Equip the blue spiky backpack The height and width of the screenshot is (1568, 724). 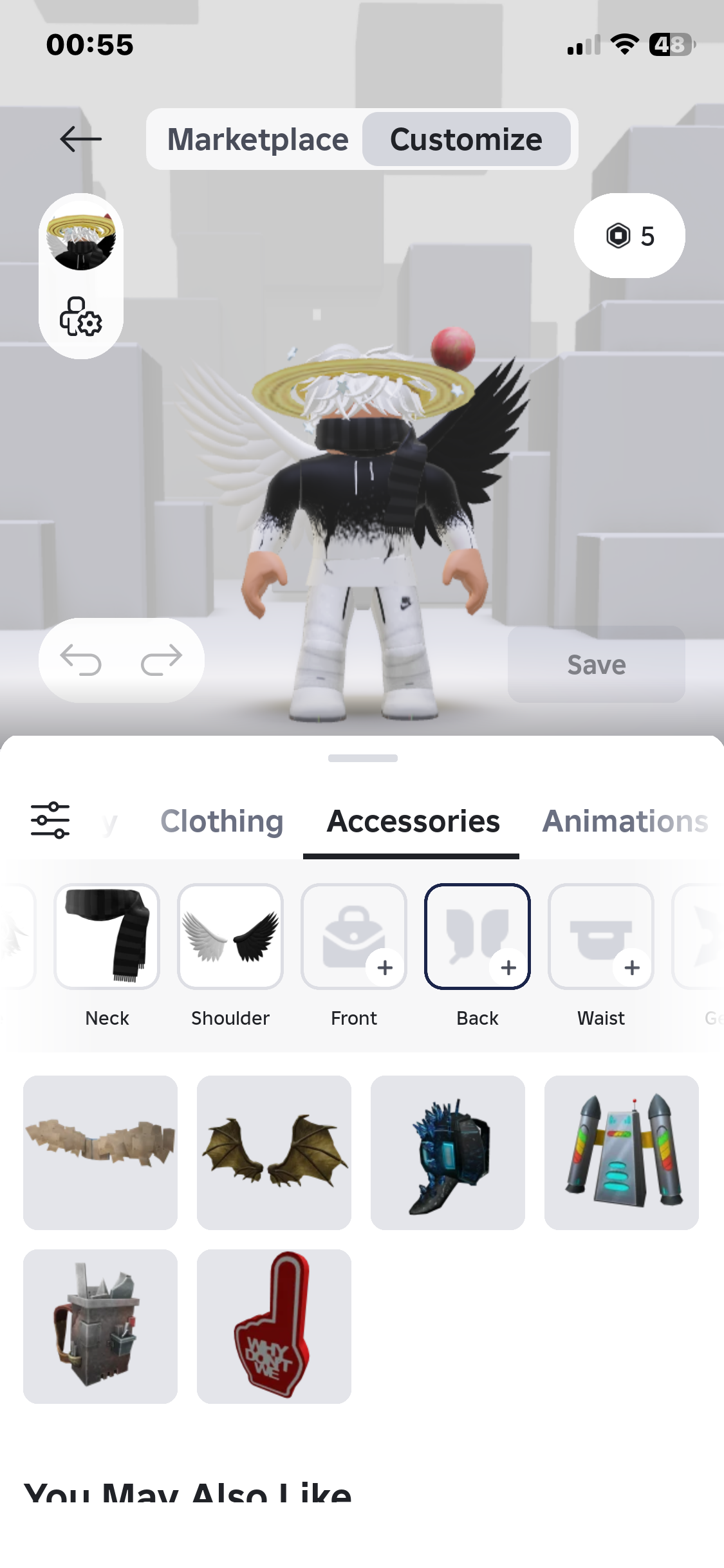tap(448, 1152)
